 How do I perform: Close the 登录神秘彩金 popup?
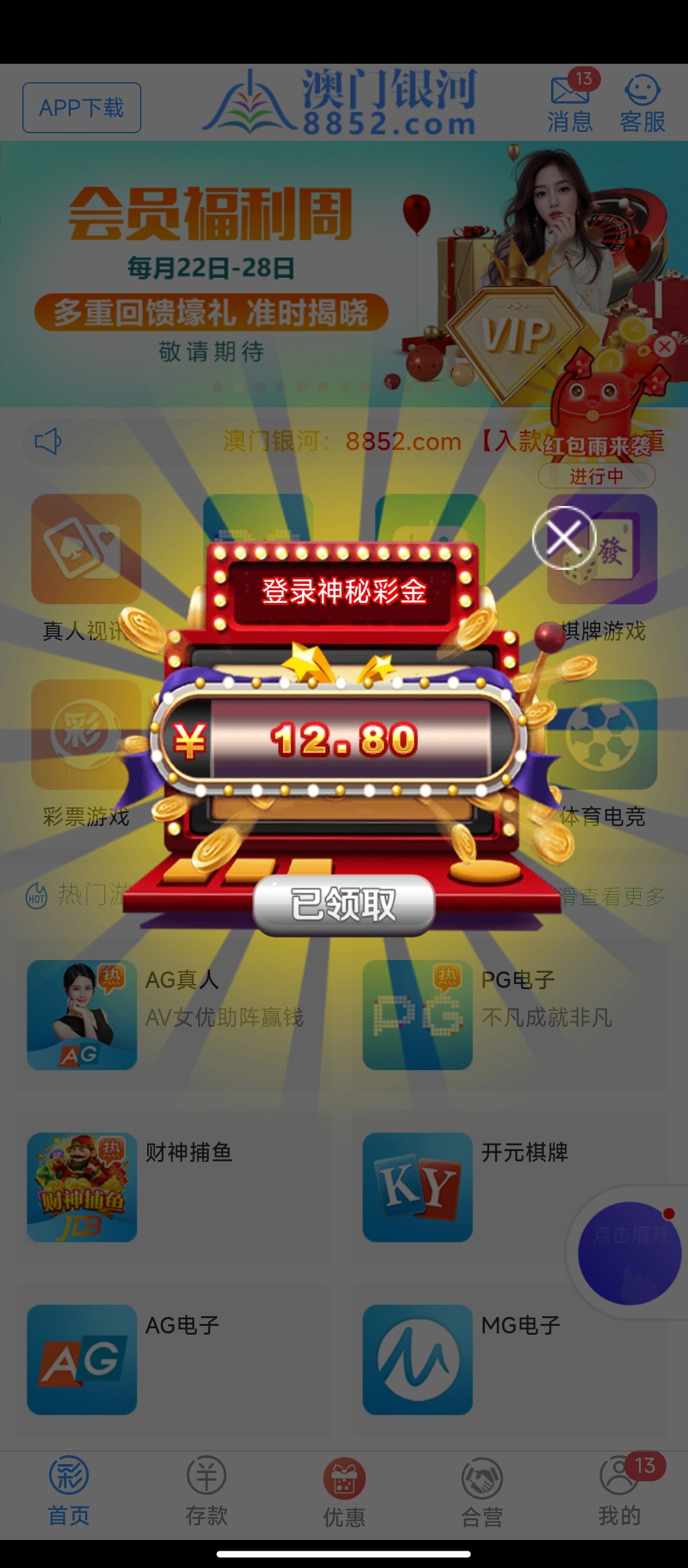point(564,537)
